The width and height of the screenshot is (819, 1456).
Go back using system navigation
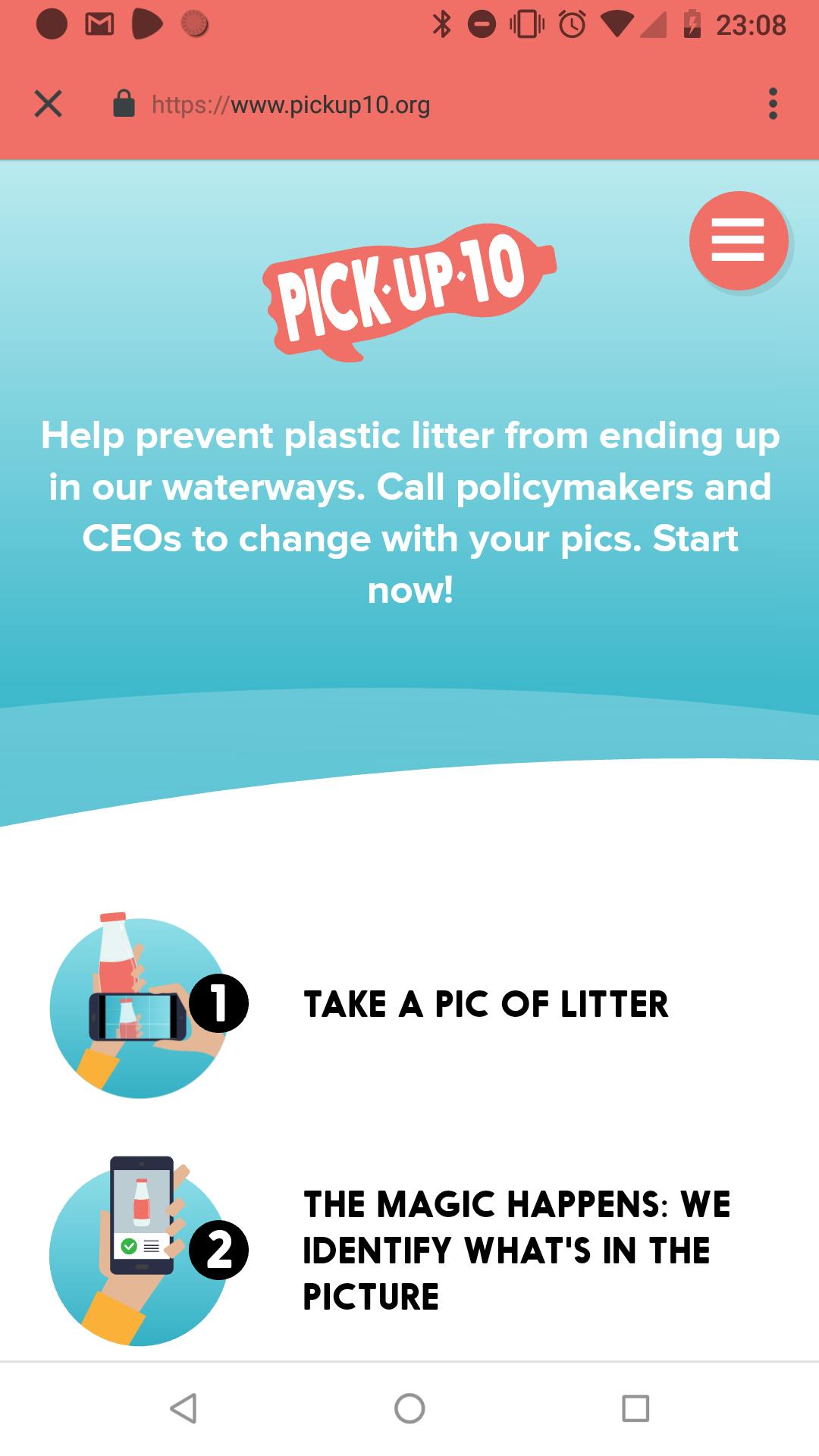tap(184, 1408)
